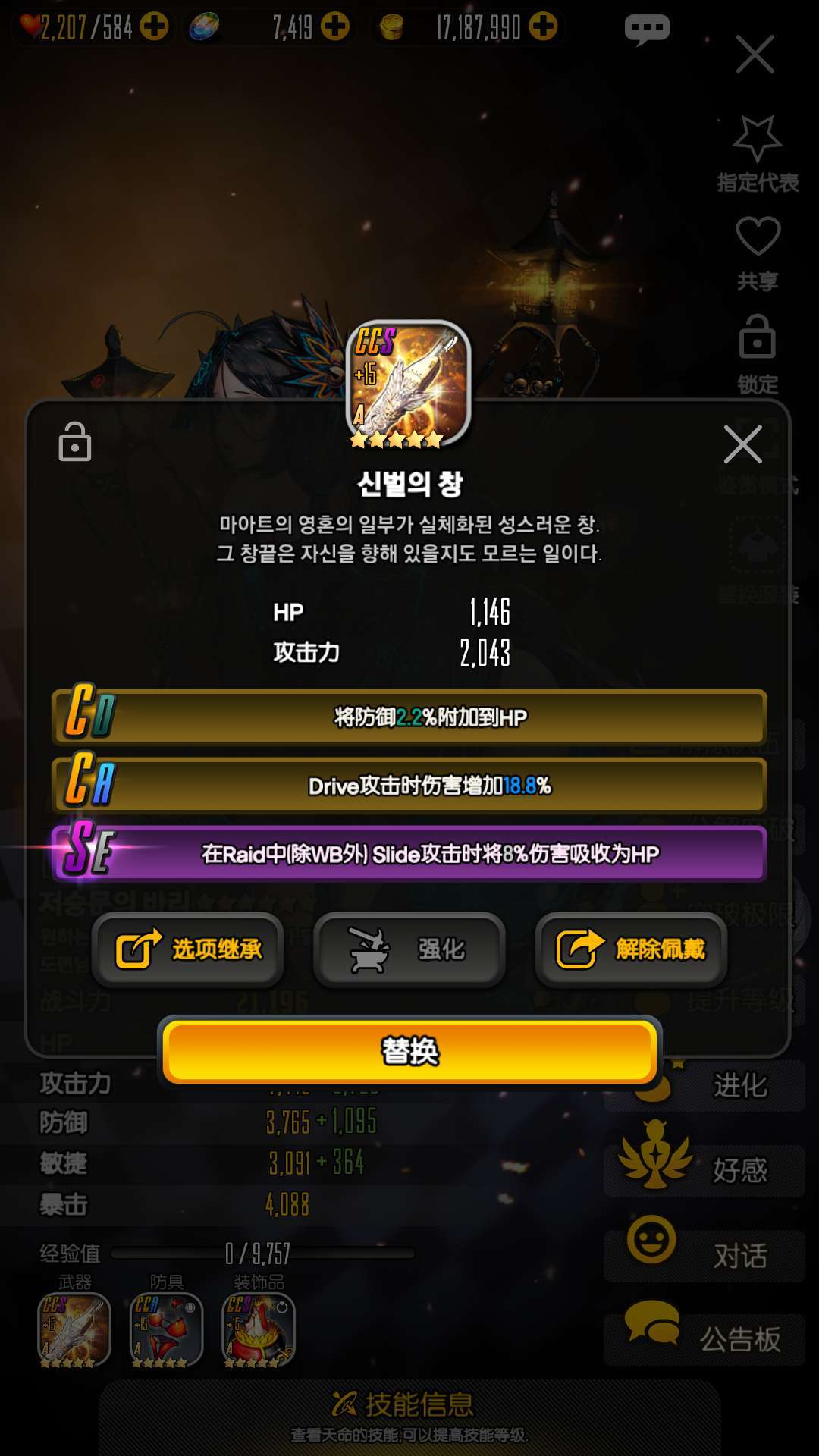Open 好感 affection menu
The width and height of the screenshot is (819, 1456).
click(704, 1170)
